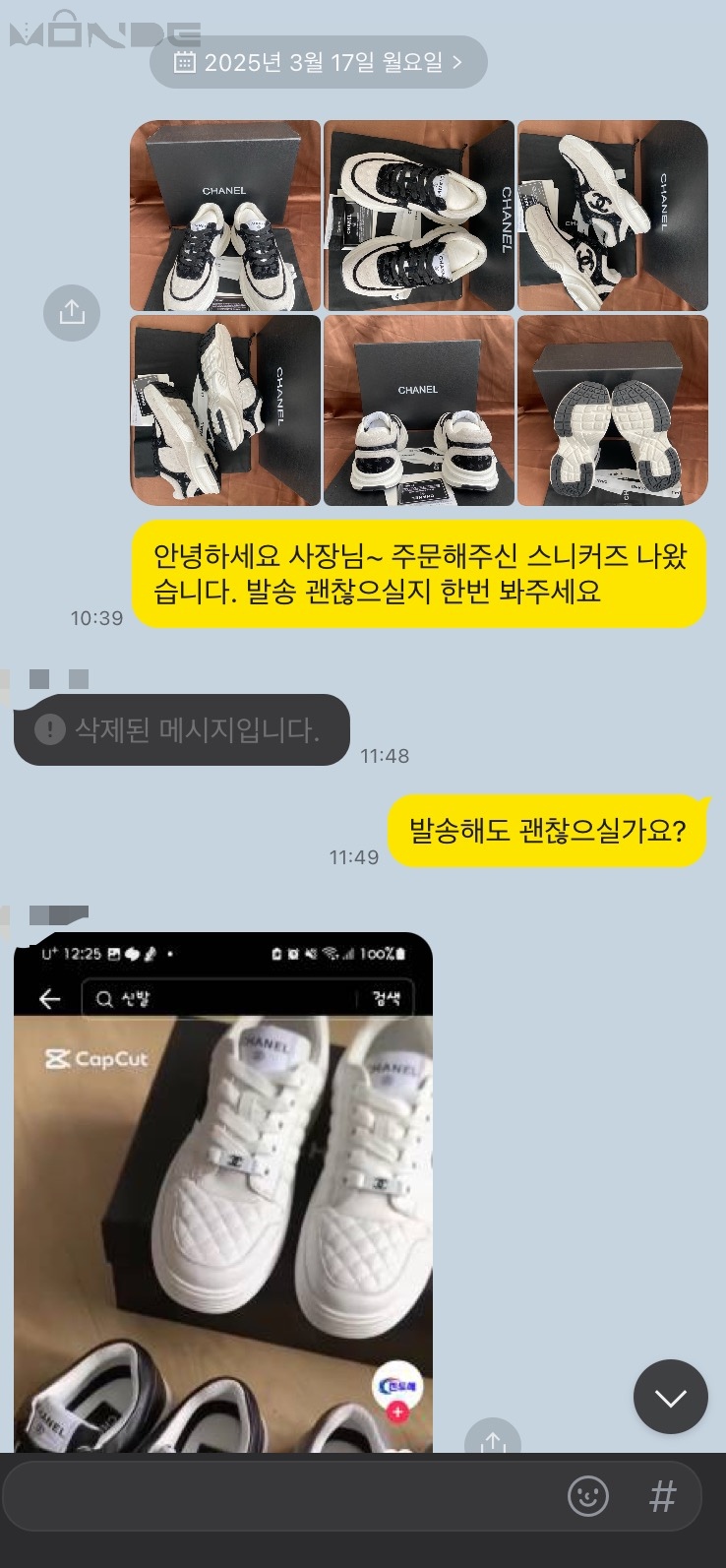Open the received white sneaker screenshot

pos(223,1191)
